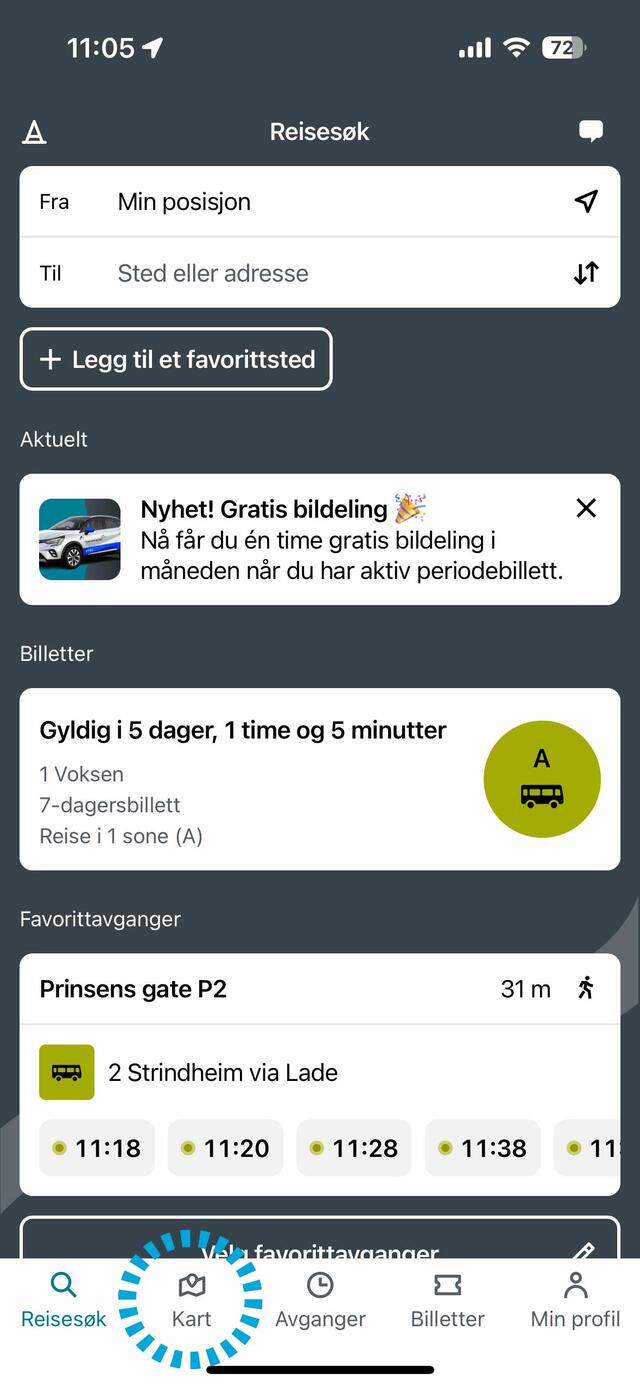Dismiss the Gratis bildeling announcement

point(586,508)
